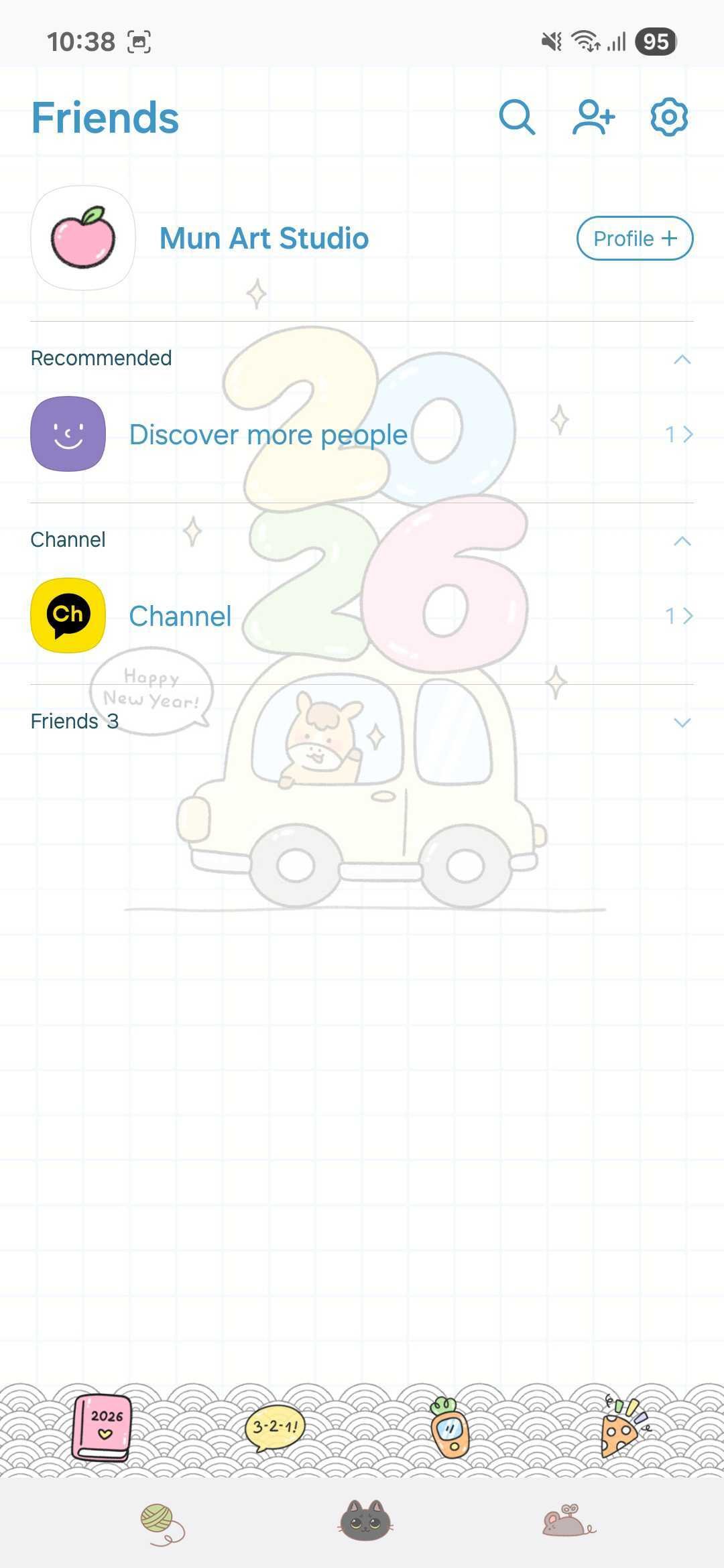Screen dimensions: 724x1568
Task: Open the settings gear
Action: (669, 118)
